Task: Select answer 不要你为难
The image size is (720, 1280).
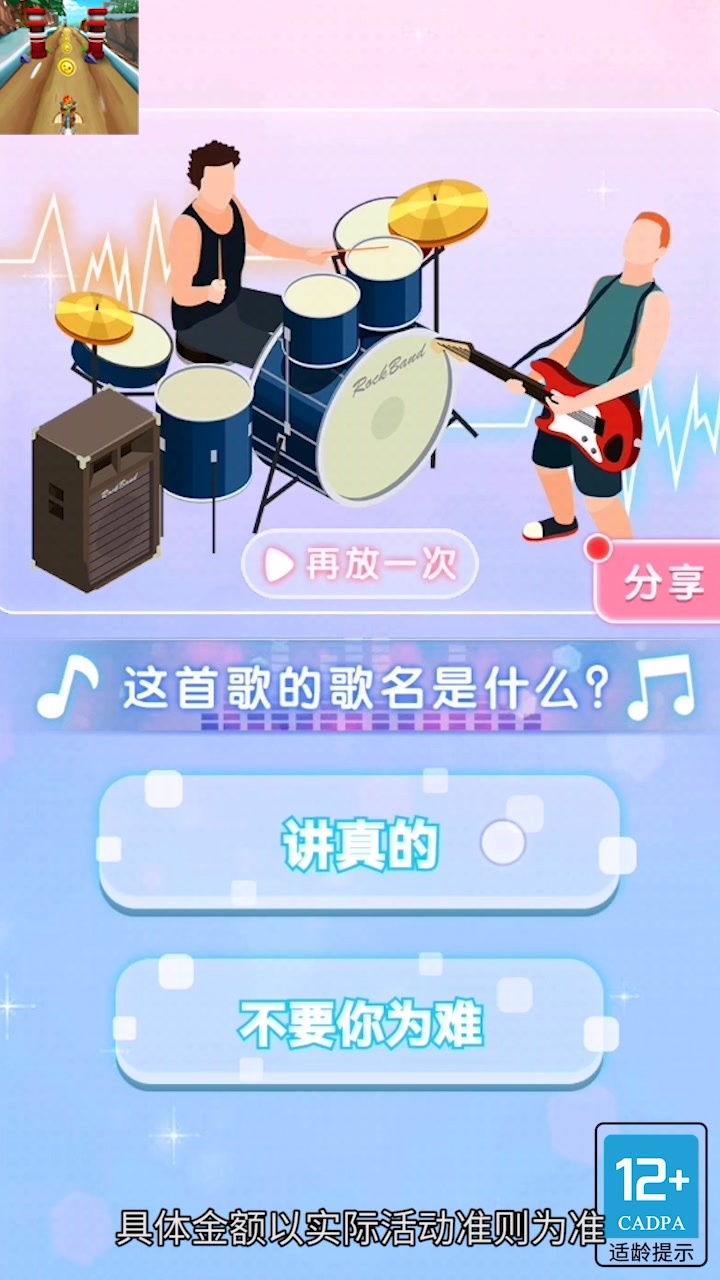Action: (360, 1023)
